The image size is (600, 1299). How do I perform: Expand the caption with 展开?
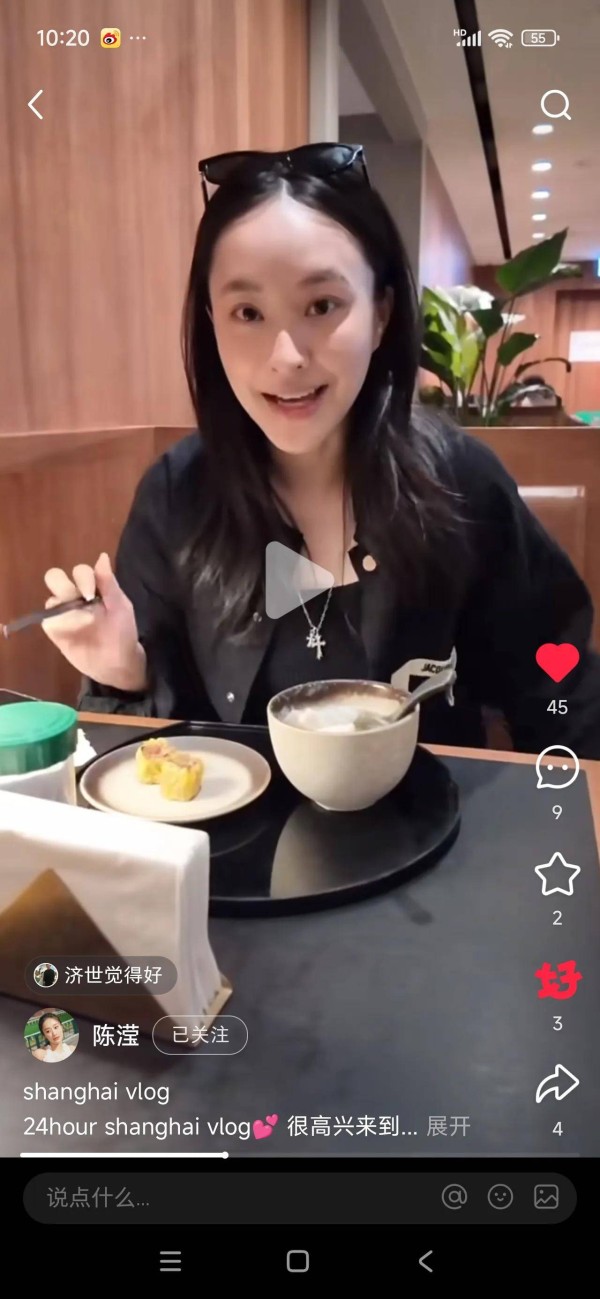[x=448, y=1126]
